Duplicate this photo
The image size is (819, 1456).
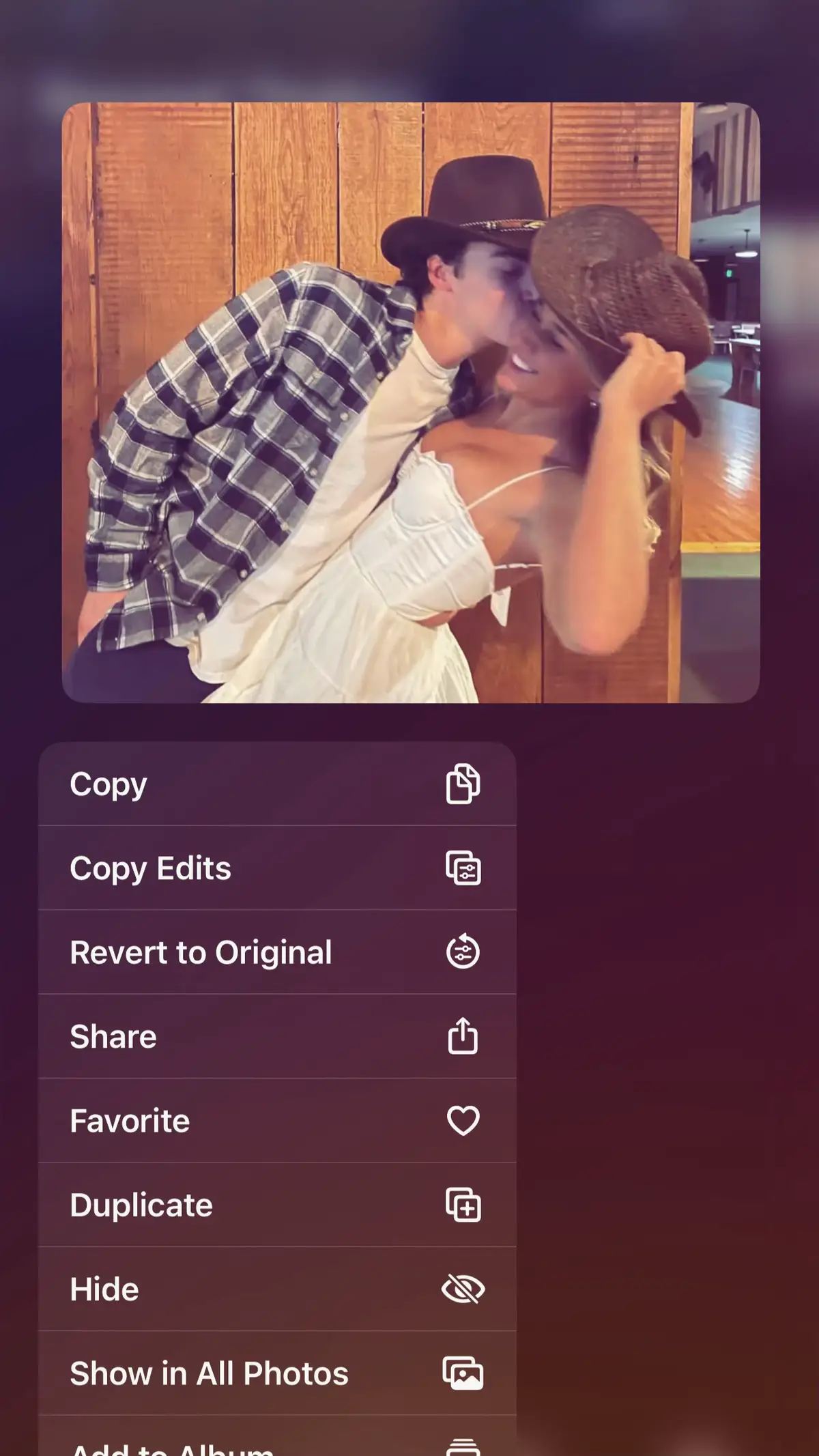[276, 1205]
